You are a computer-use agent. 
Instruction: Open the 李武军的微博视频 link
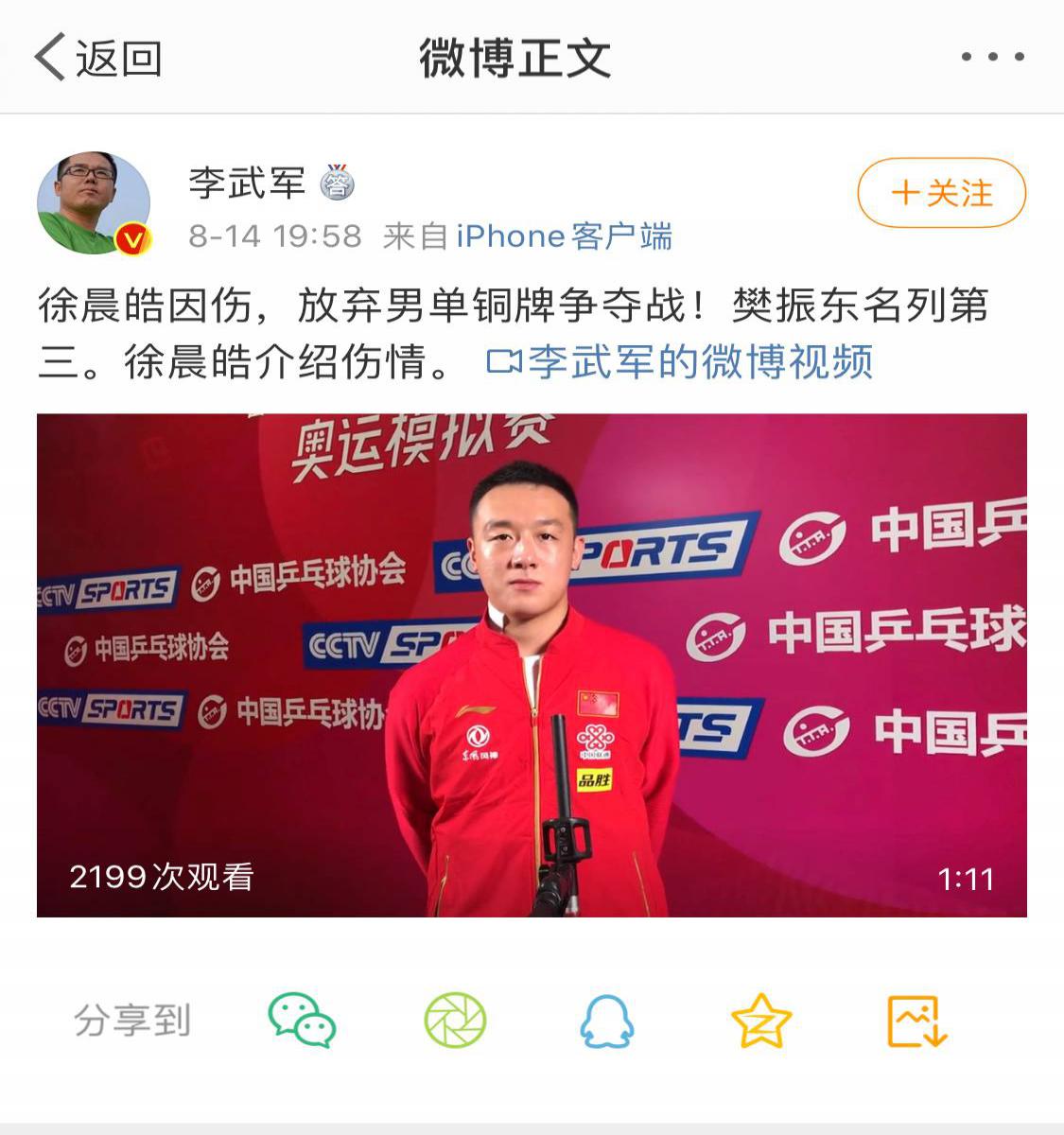click(680, 361)
